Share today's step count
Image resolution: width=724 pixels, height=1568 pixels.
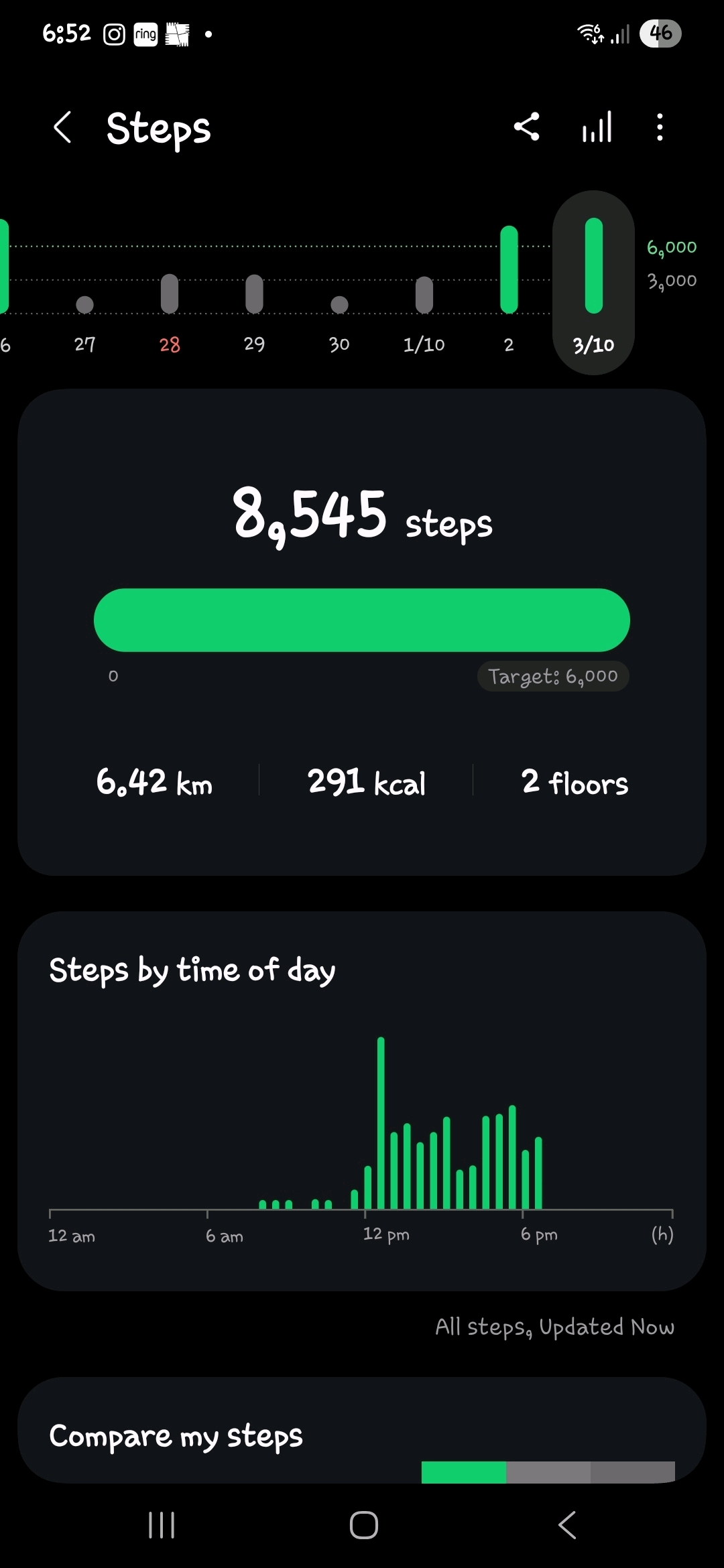pyautogui.click(x=527, y=127)
